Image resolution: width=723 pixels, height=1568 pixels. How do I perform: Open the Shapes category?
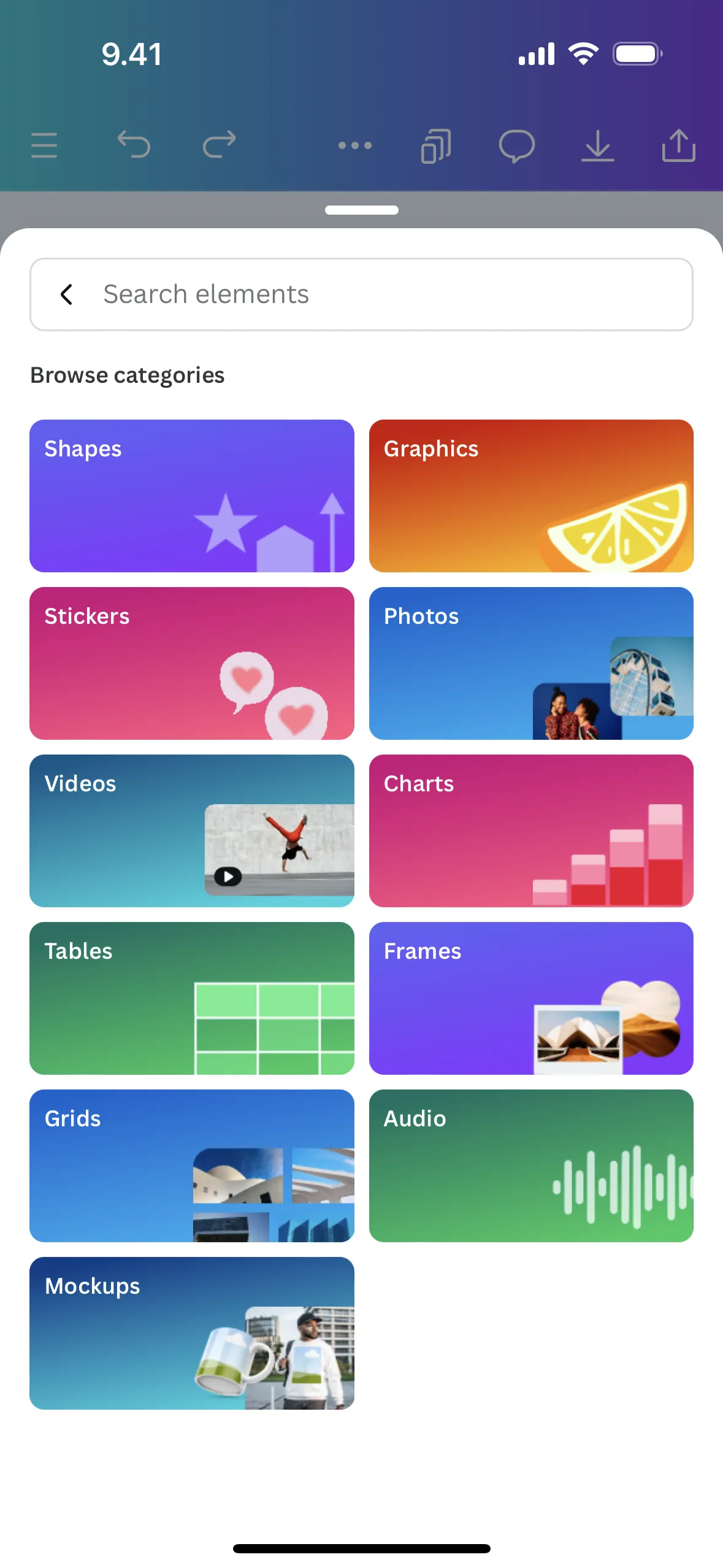192,496
